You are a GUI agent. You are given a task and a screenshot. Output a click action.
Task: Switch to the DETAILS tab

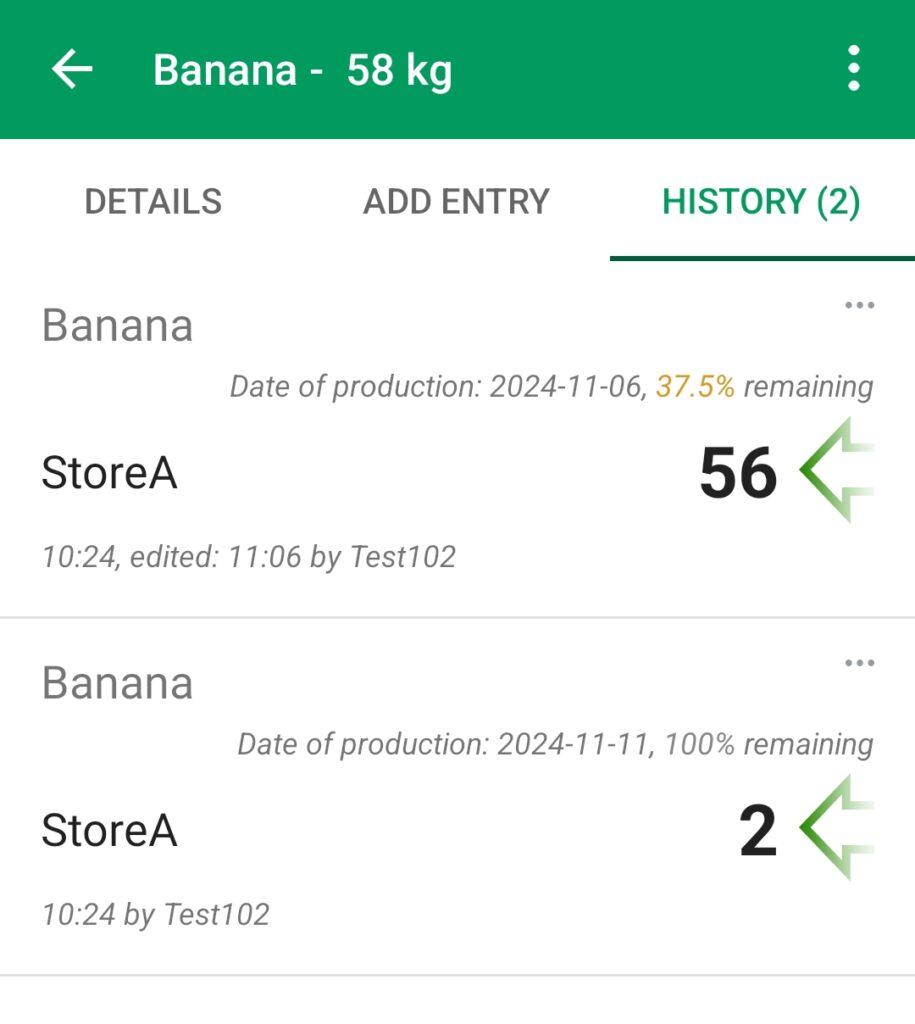(x=154, y=202)
